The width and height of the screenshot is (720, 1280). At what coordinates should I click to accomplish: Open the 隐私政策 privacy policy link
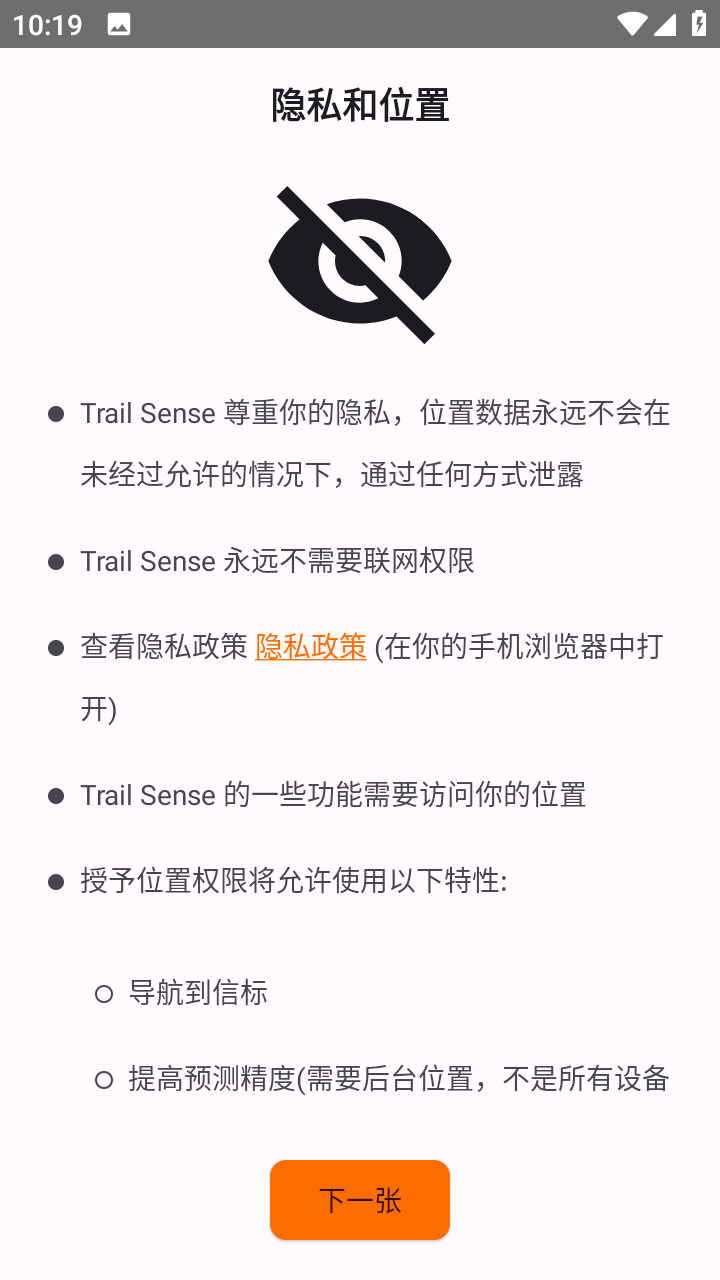[x=311, y=648]
